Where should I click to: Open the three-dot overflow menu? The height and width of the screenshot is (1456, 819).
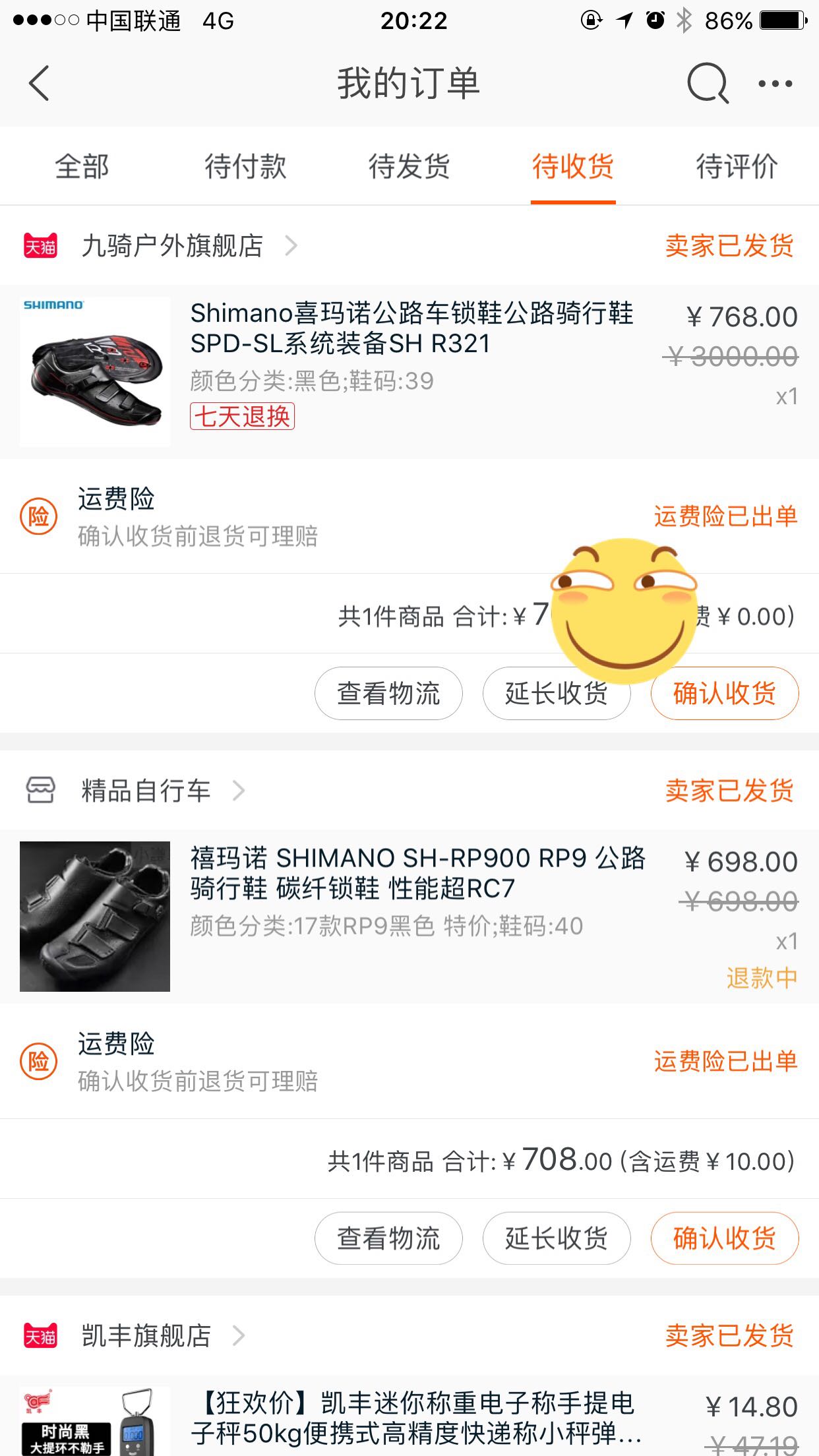pyautogui.click(x=775, y=84)
